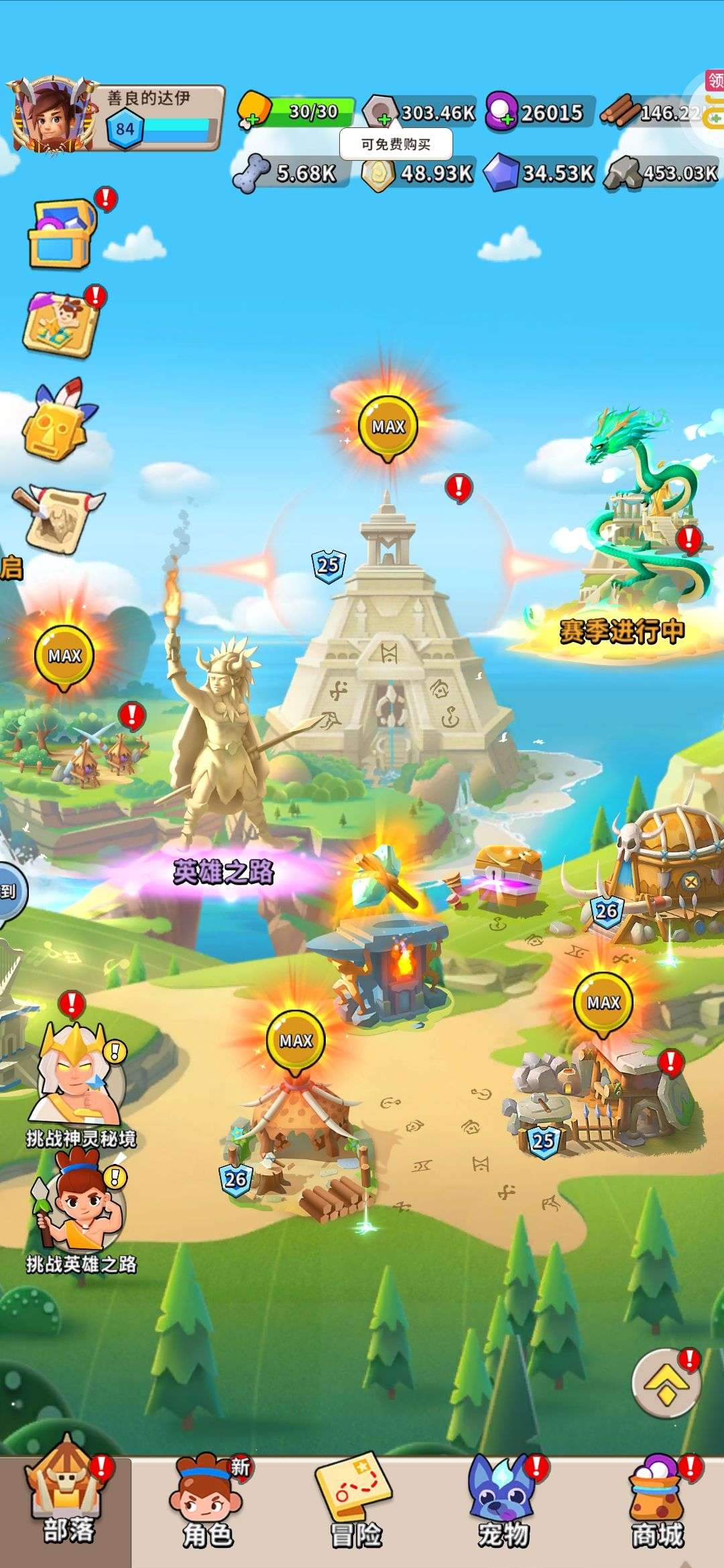724x1568 pixels.
Task: Open the 冒险 tab
Action: (x=357, y=1508)
